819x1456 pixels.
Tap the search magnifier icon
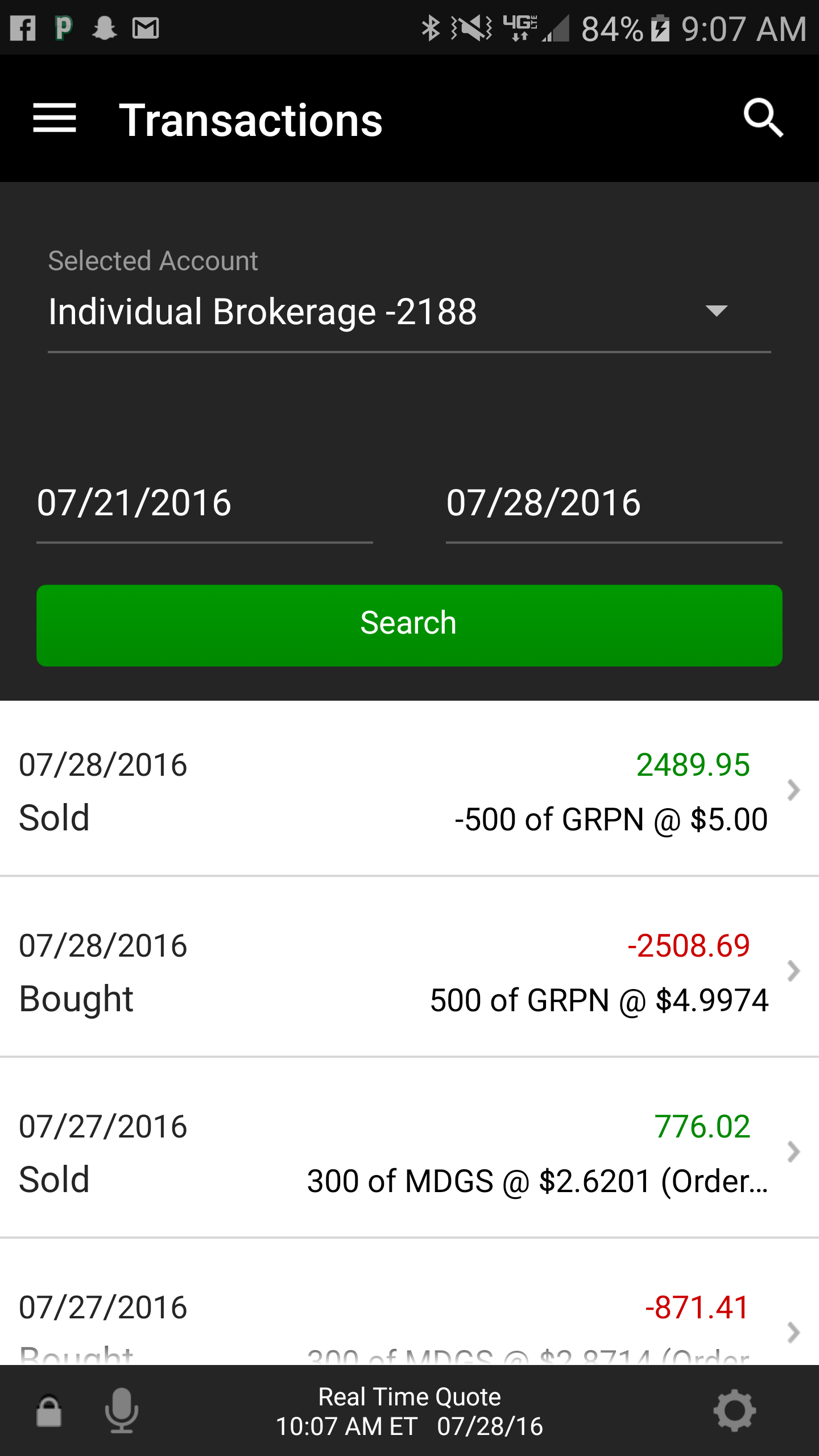(763, 119)
